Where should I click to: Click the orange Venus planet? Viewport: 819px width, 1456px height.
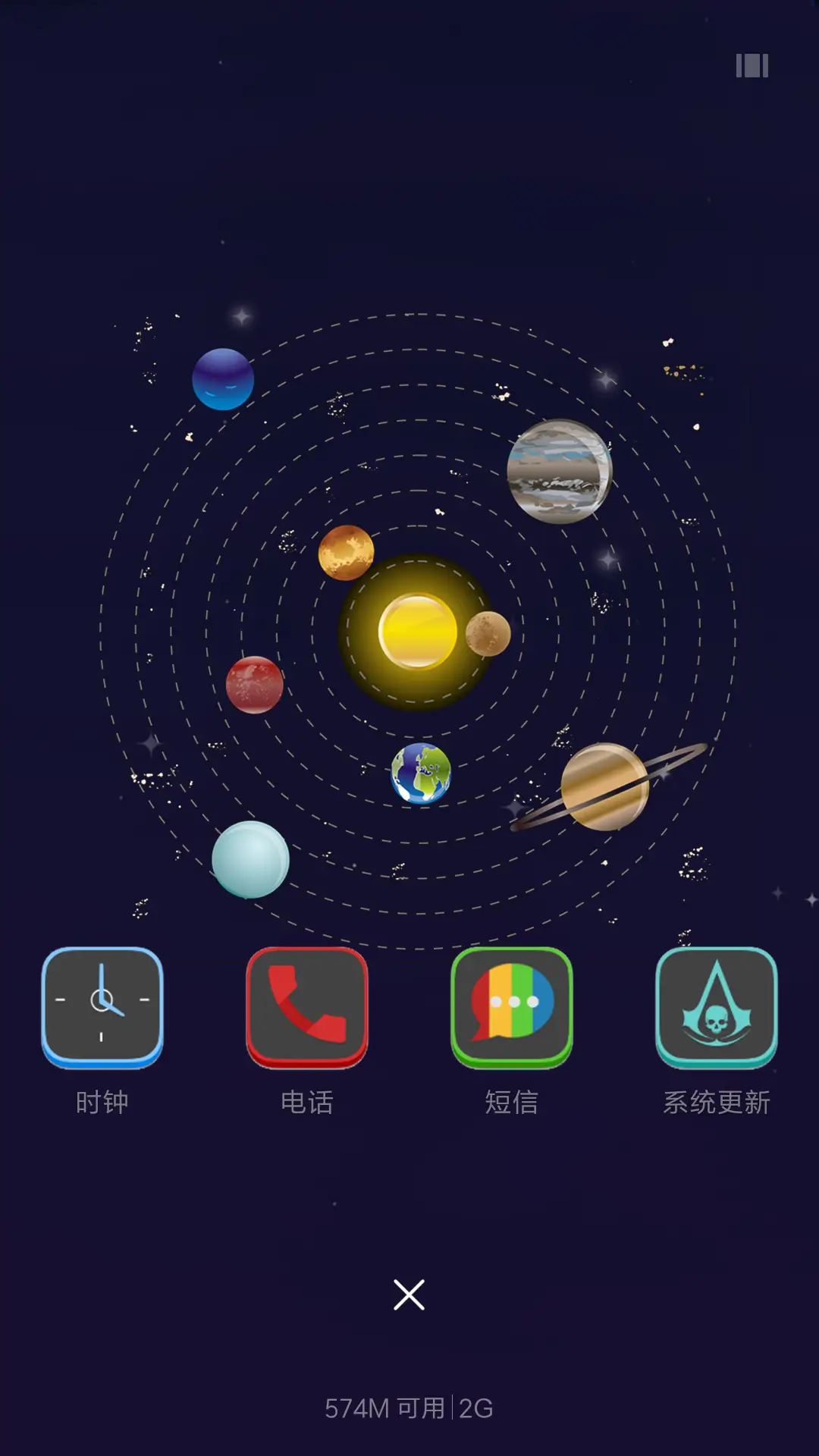click(x=346, y=553)
